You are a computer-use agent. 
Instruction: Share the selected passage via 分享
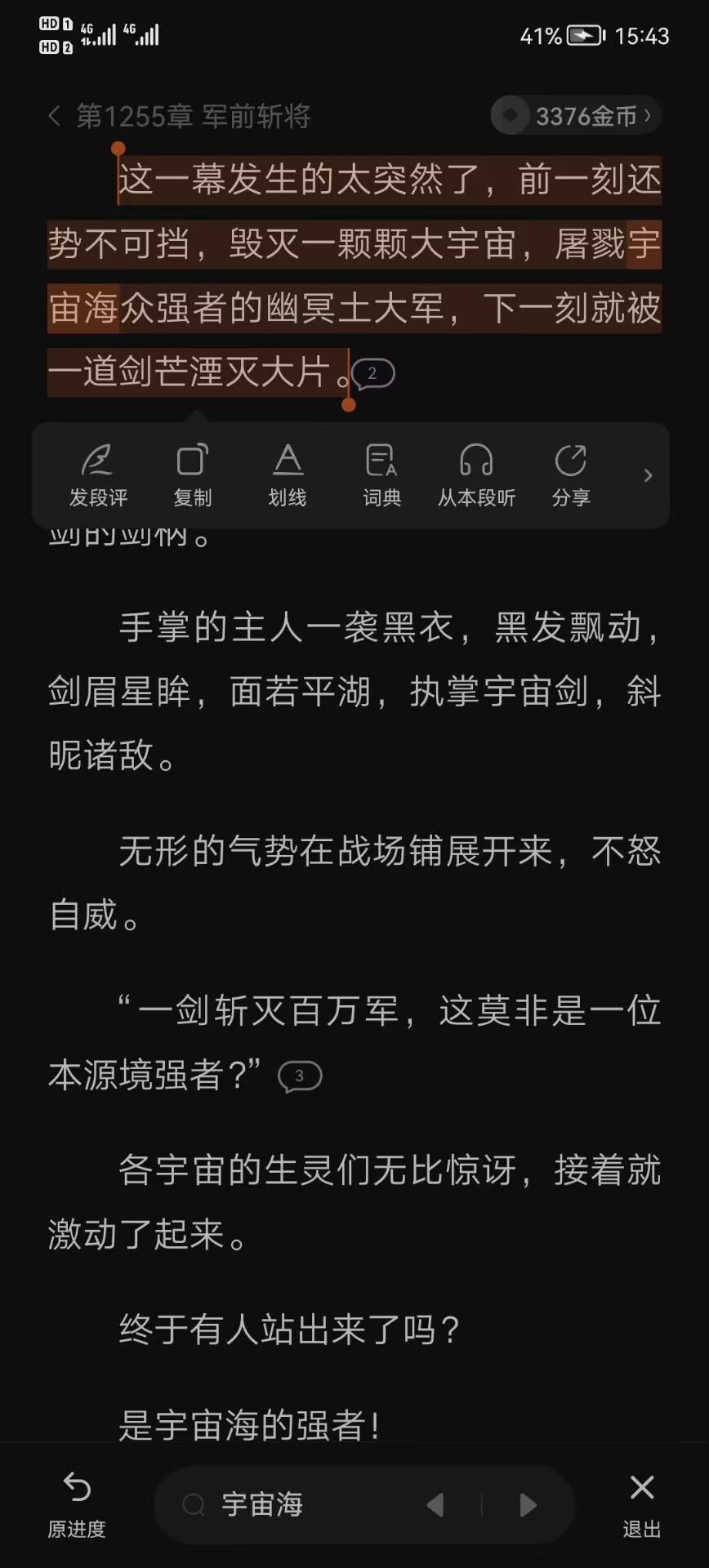571,474
